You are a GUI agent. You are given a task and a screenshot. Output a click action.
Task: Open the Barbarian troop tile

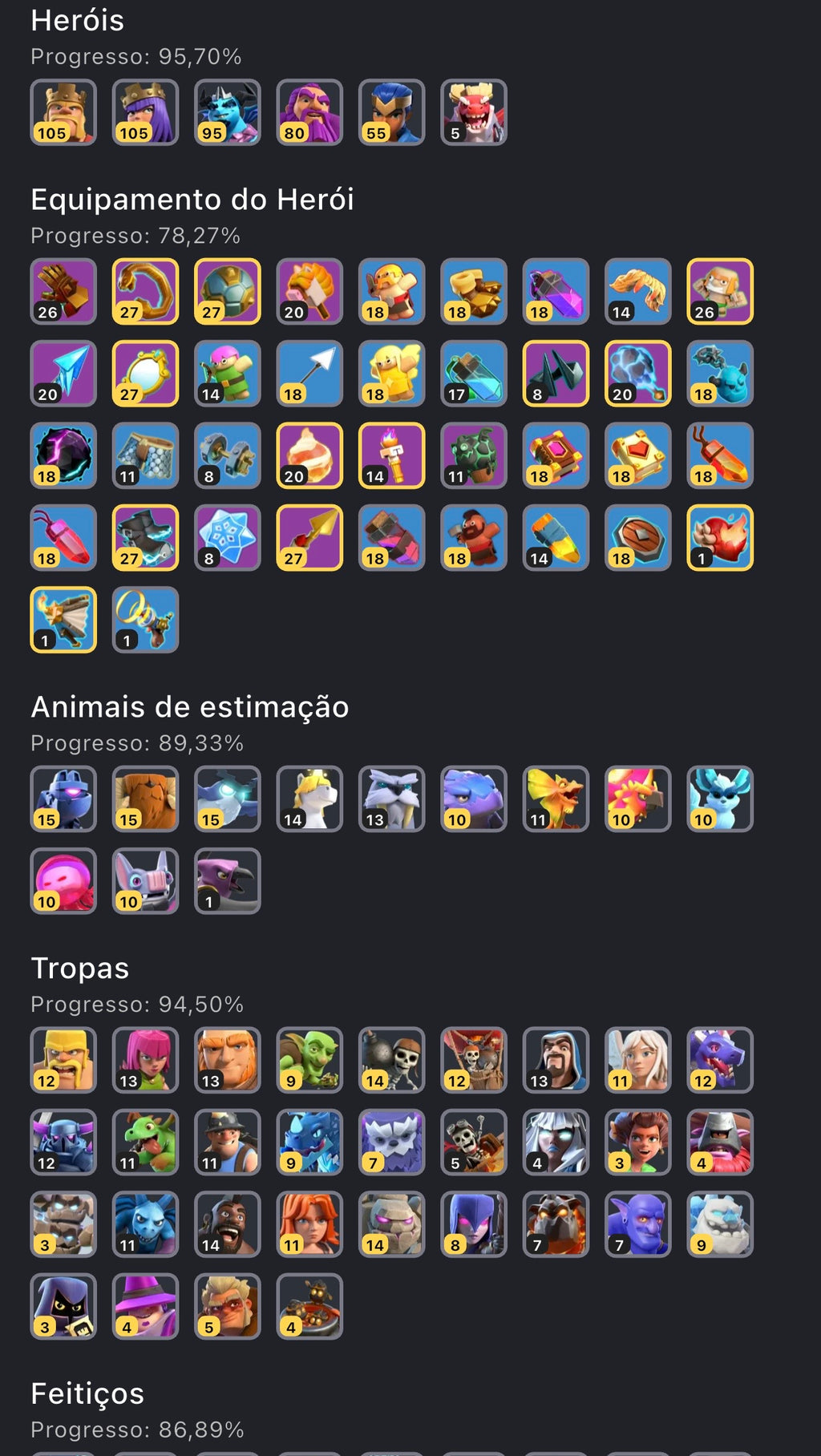pos(63,1060)
